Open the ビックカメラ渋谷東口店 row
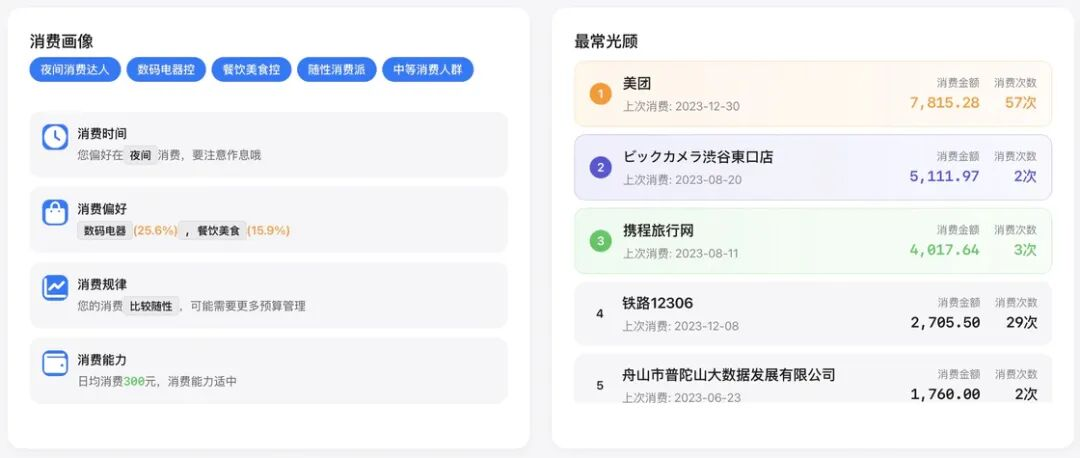The width and height of the screenshot is (1080, 458). [812, 167]
